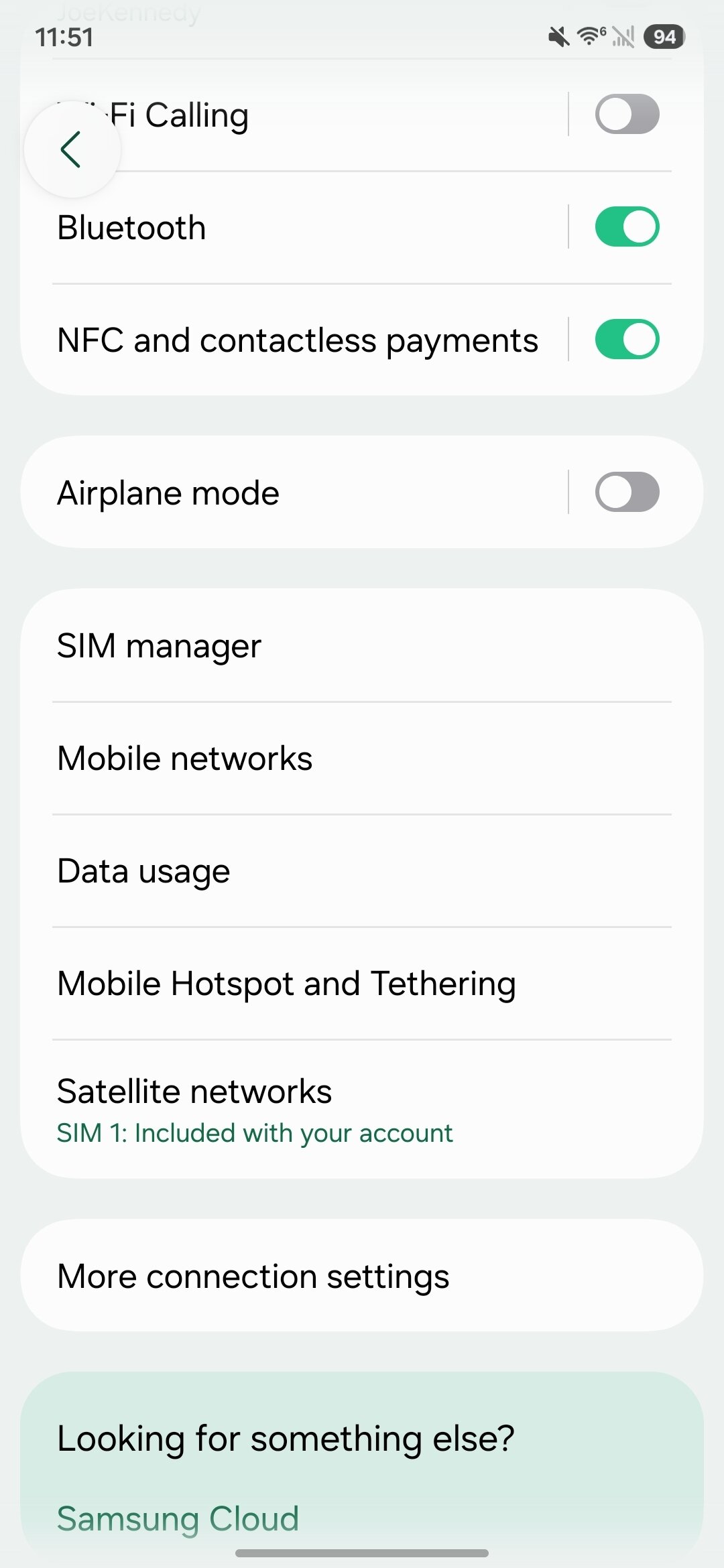Click the muted sound icon in status bar

pos(558,37)
